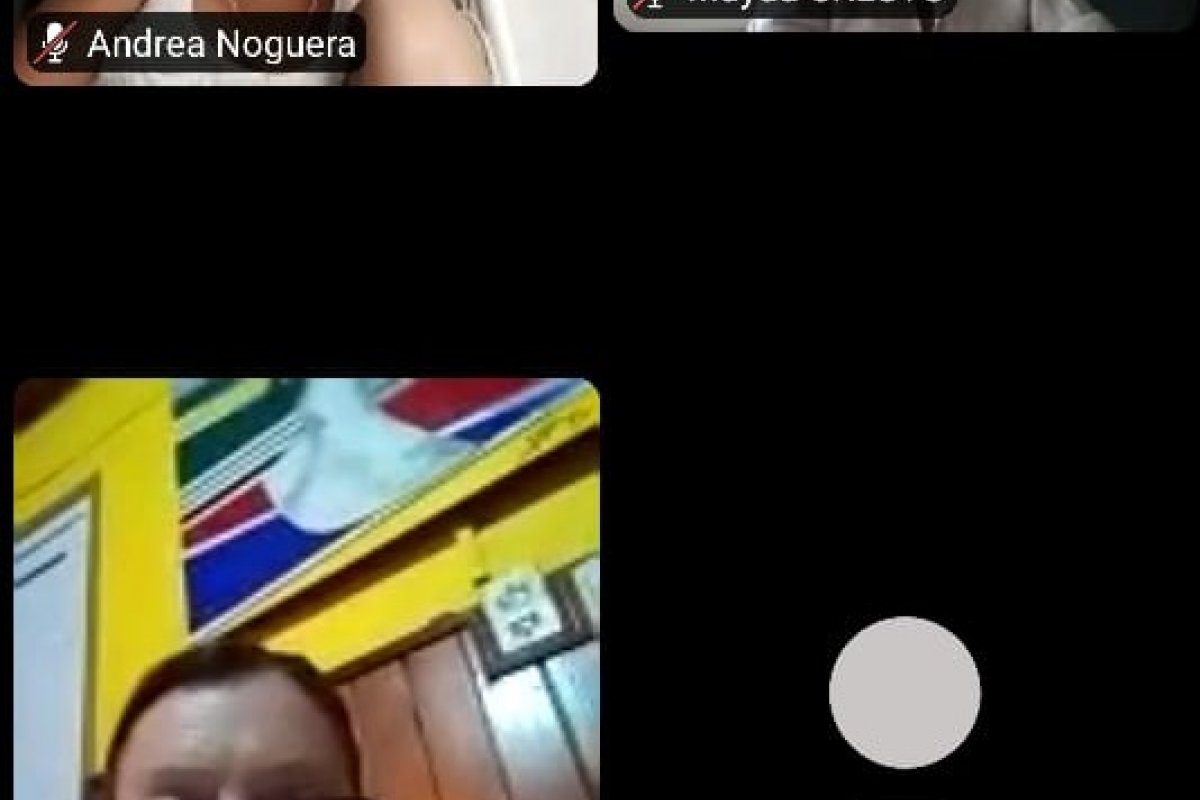Select the camera-off participant with grey avatar
Image resolution: width=1200 pixels, height=800 pixels.
point(904,691)
